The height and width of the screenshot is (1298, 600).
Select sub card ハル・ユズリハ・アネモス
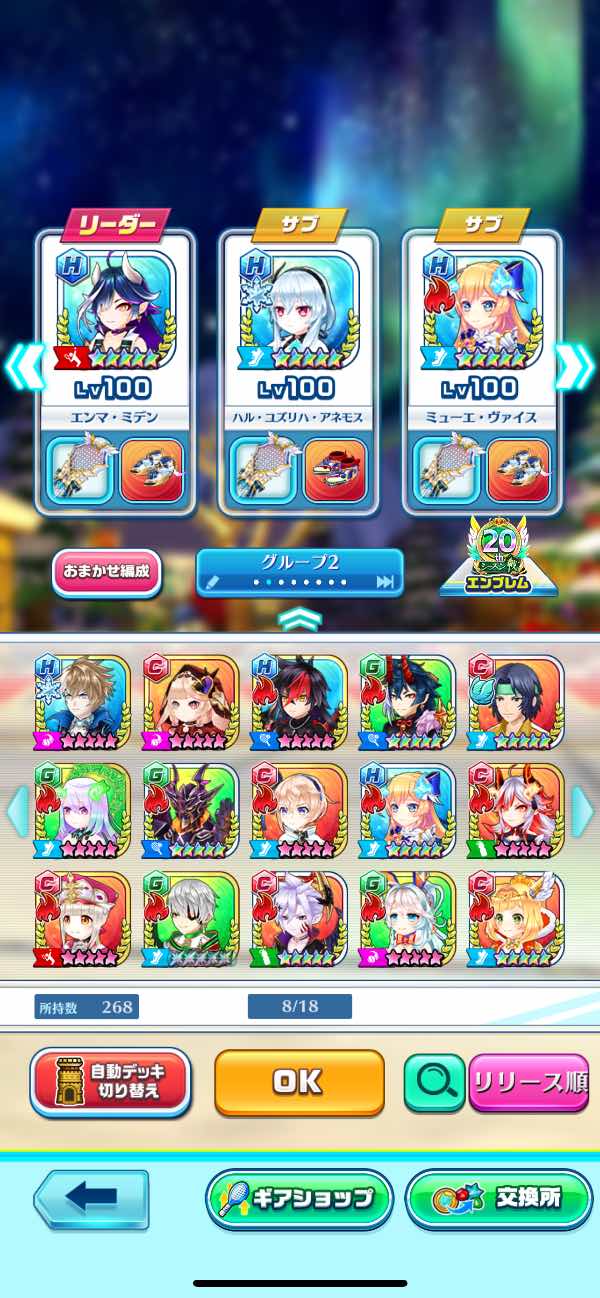(x=299, y=330)
